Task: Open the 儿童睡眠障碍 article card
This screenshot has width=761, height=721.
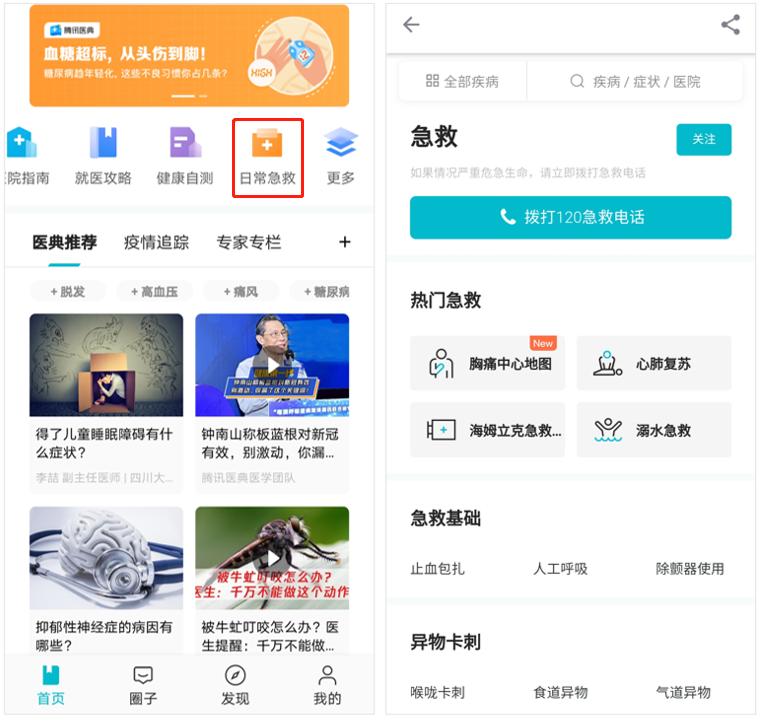Action: pyautogui.click(x=106, y=400)
